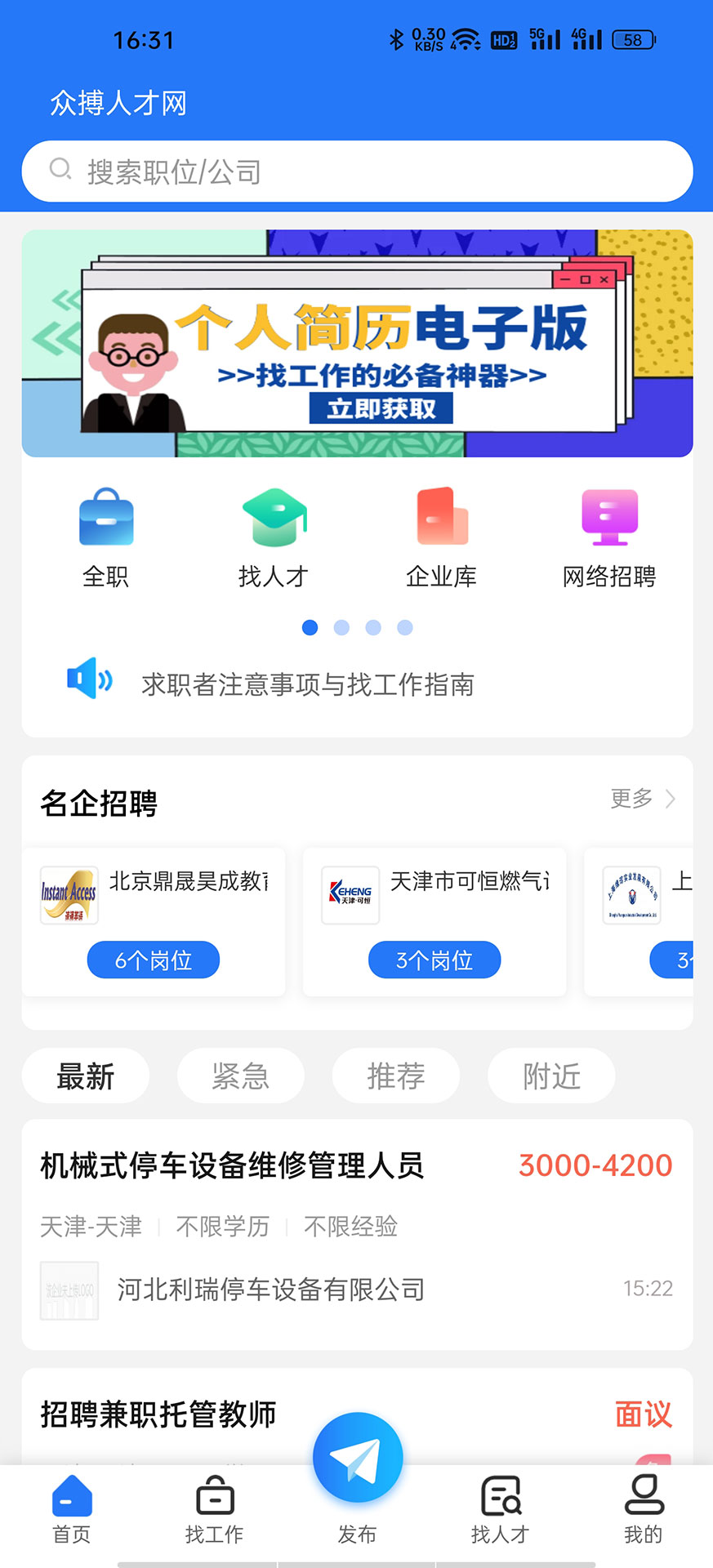Screen dimensions: 713x1568
Task: Select the 全职 briefcase icon
Action: point(106,518)
